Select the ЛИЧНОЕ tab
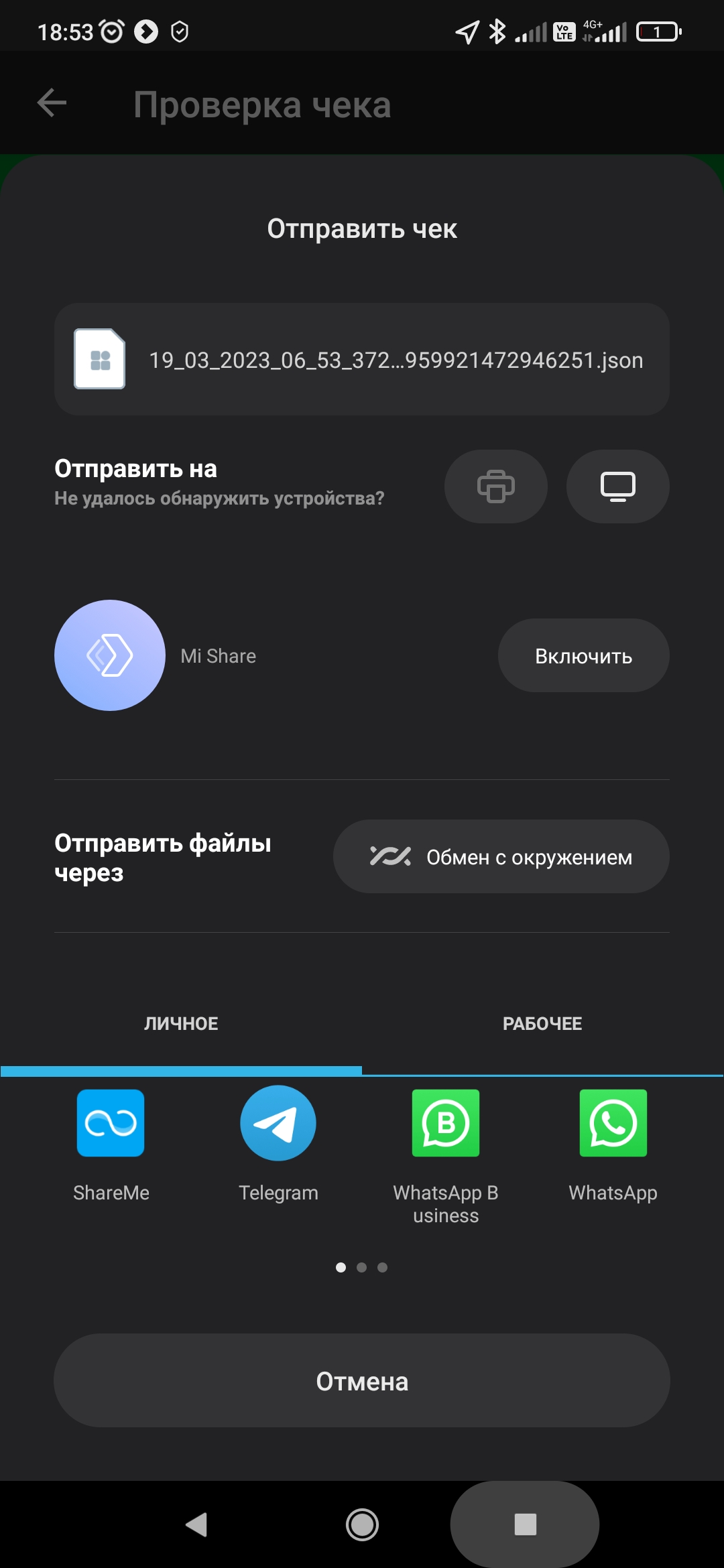The width and height of the screenshot is (724, 1568). (x=181, y=1023)
